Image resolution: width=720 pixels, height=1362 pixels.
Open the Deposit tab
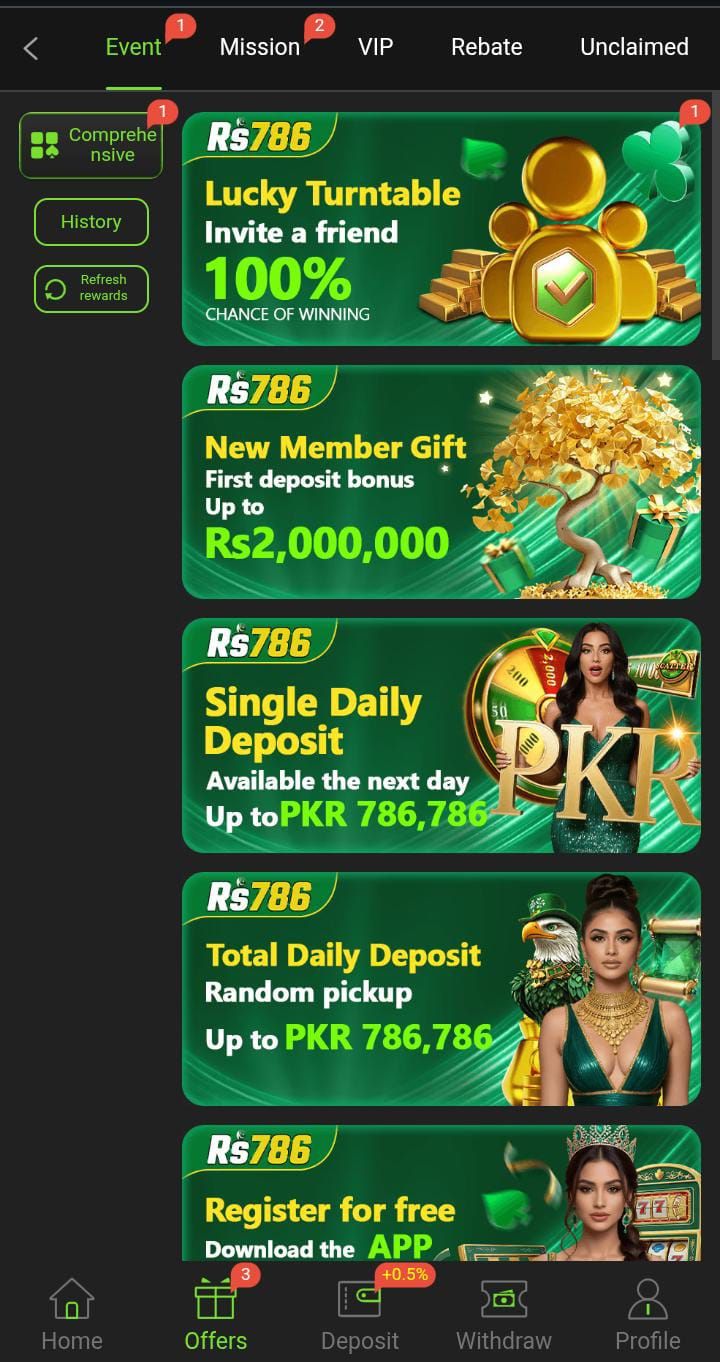[x=359, y=1315]
